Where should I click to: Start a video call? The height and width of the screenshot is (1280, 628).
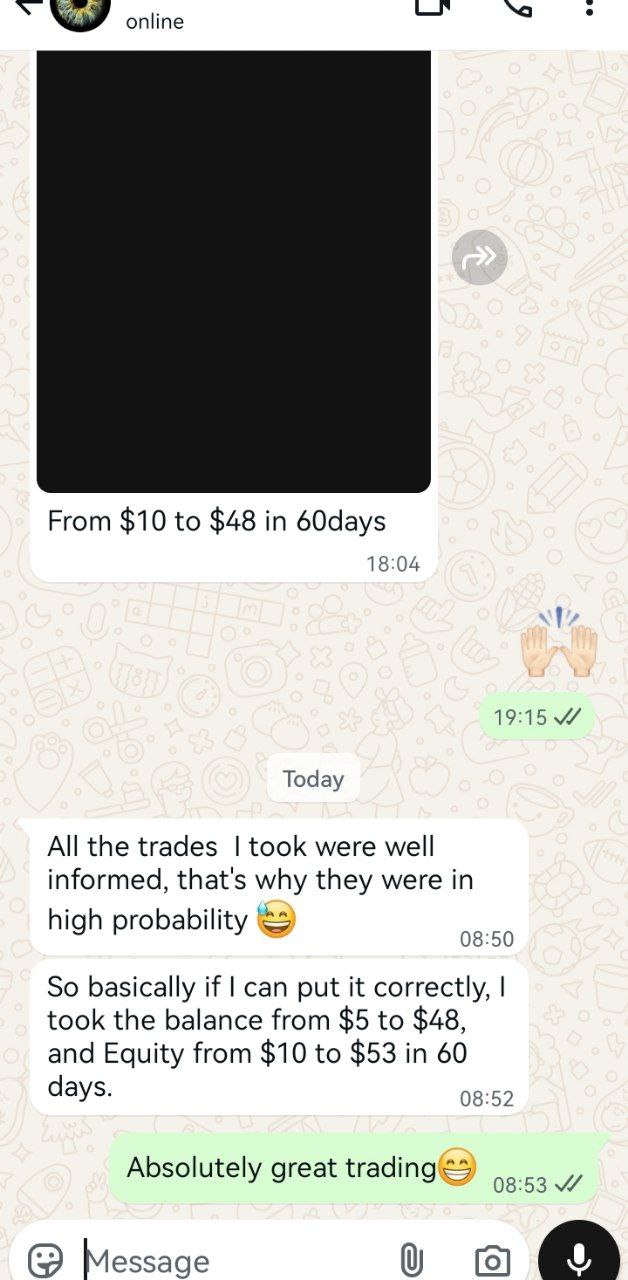click(x=431, y=6)
